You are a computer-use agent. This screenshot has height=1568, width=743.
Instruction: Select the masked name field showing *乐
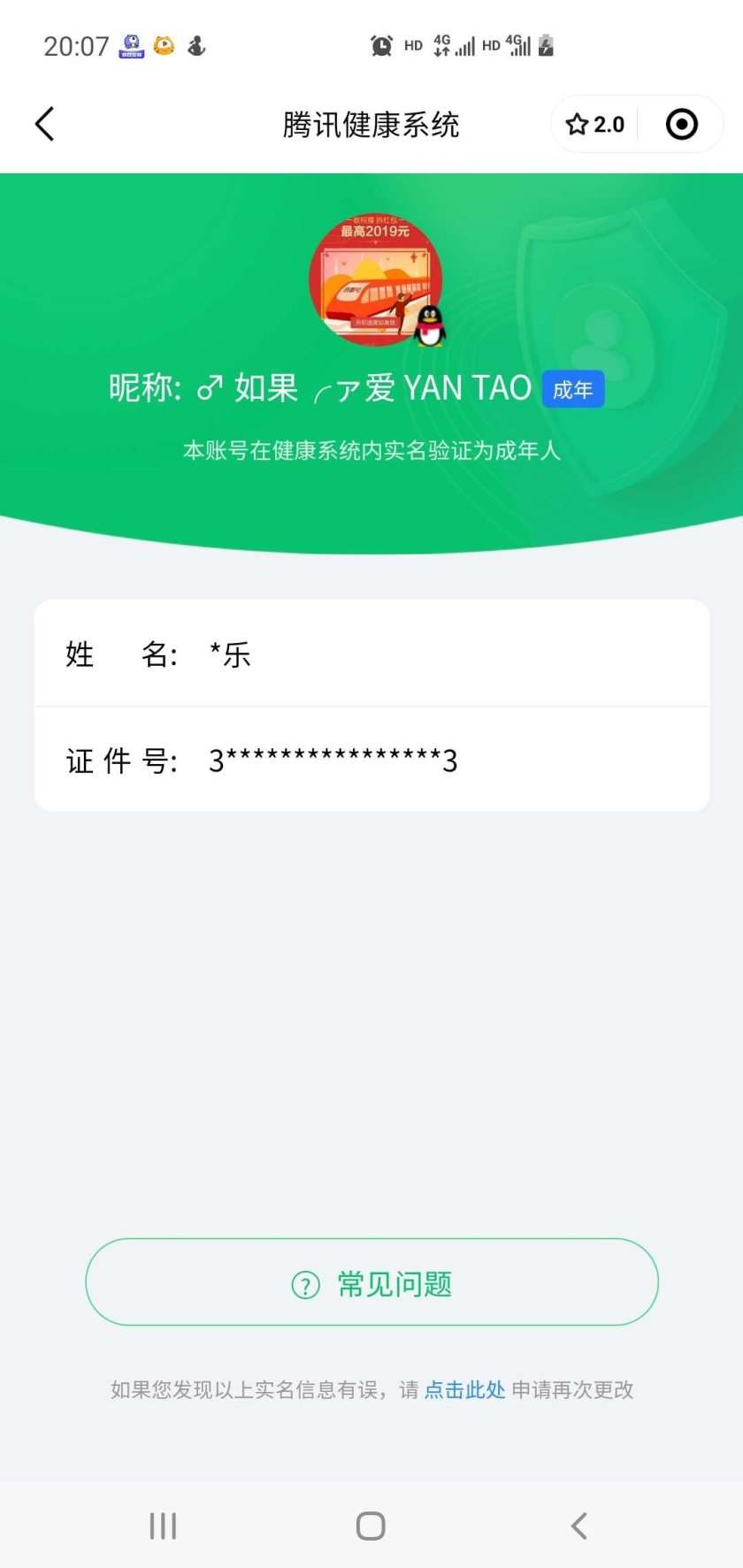230,654
